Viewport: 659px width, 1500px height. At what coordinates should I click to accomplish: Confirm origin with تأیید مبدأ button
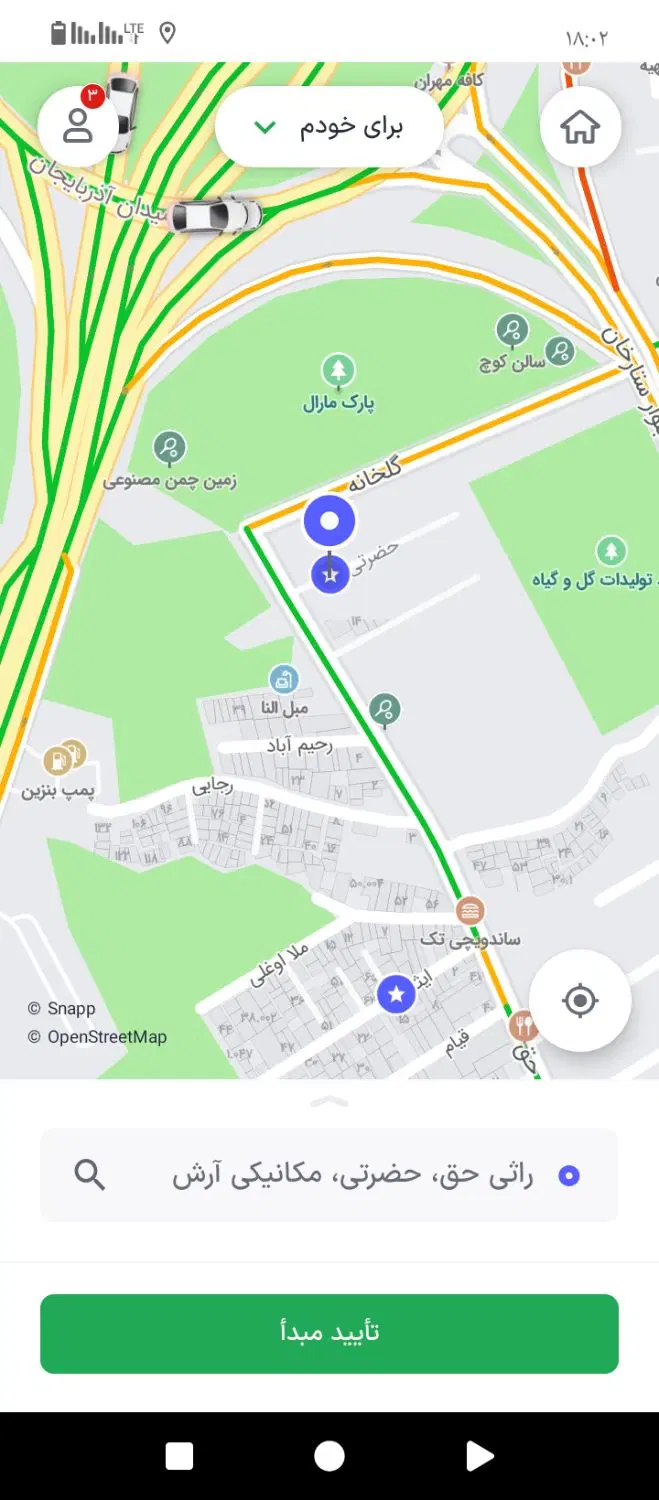(329, 1333)
